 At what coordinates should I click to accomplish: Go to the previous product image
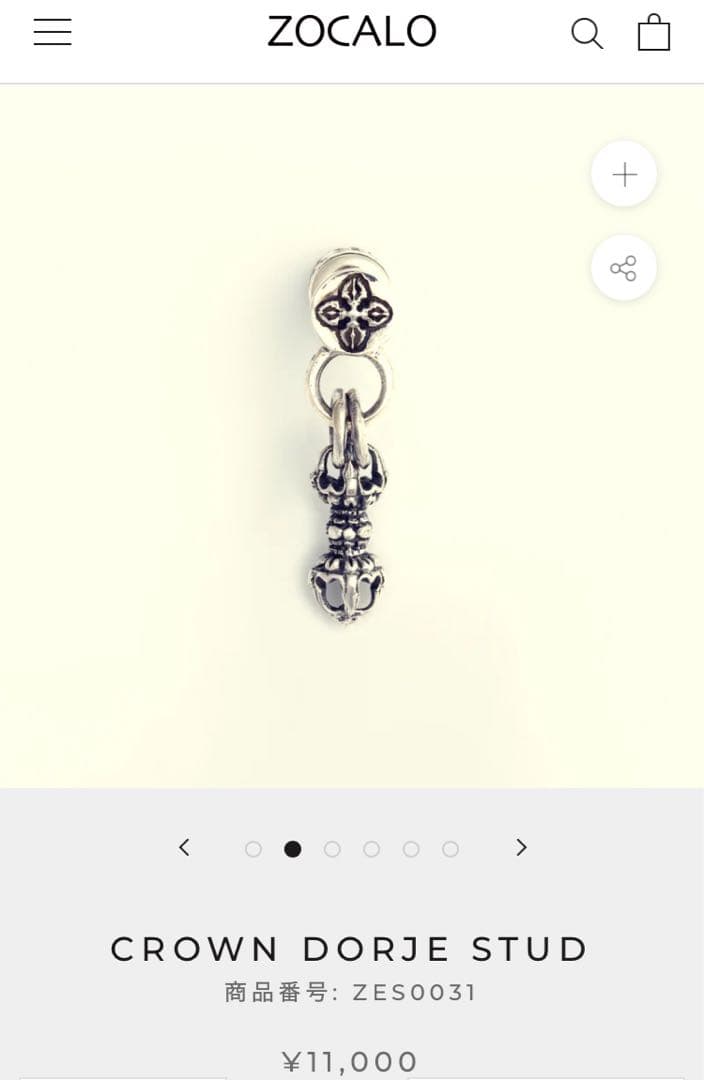pyautogui.click(x=184, y=848)
